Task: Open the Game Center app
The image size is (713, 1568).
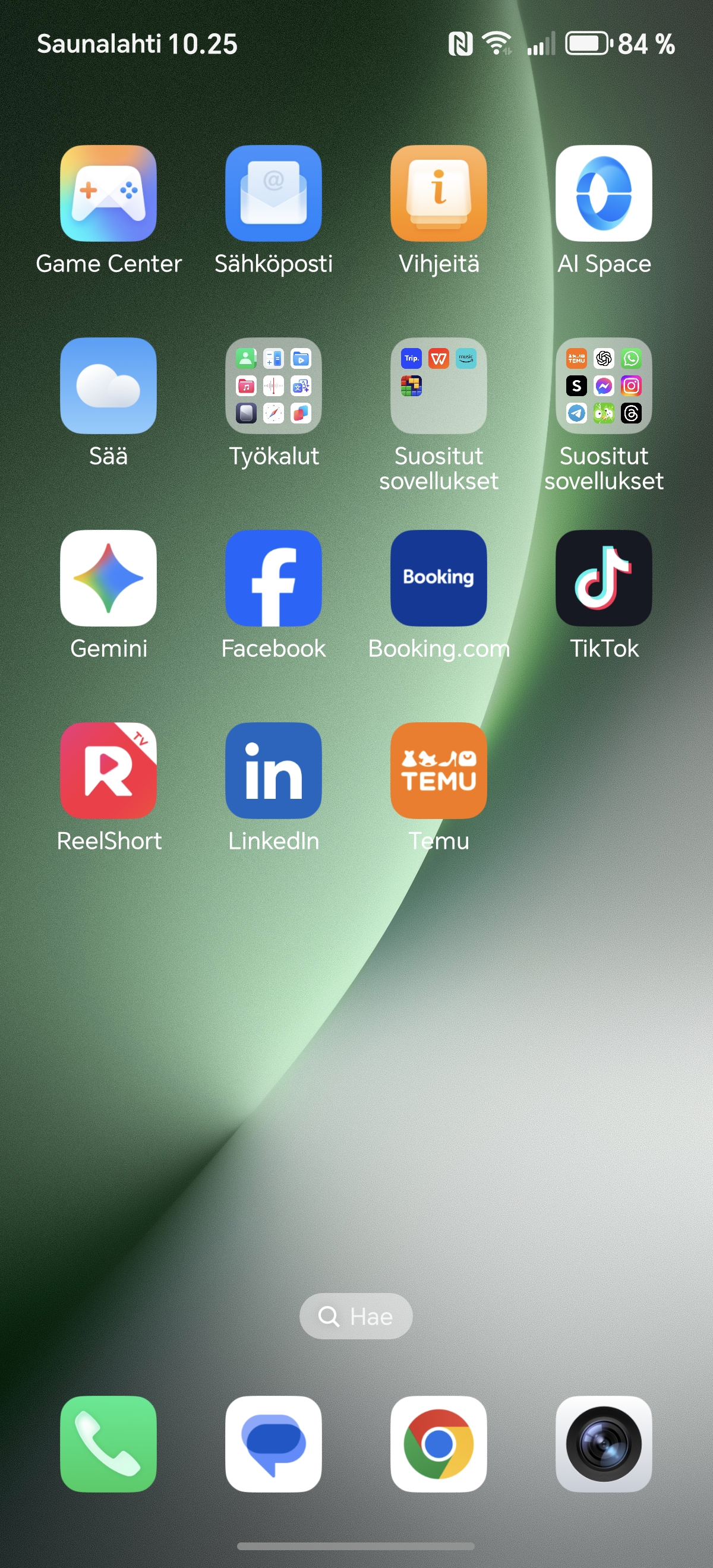Action: 108,194
